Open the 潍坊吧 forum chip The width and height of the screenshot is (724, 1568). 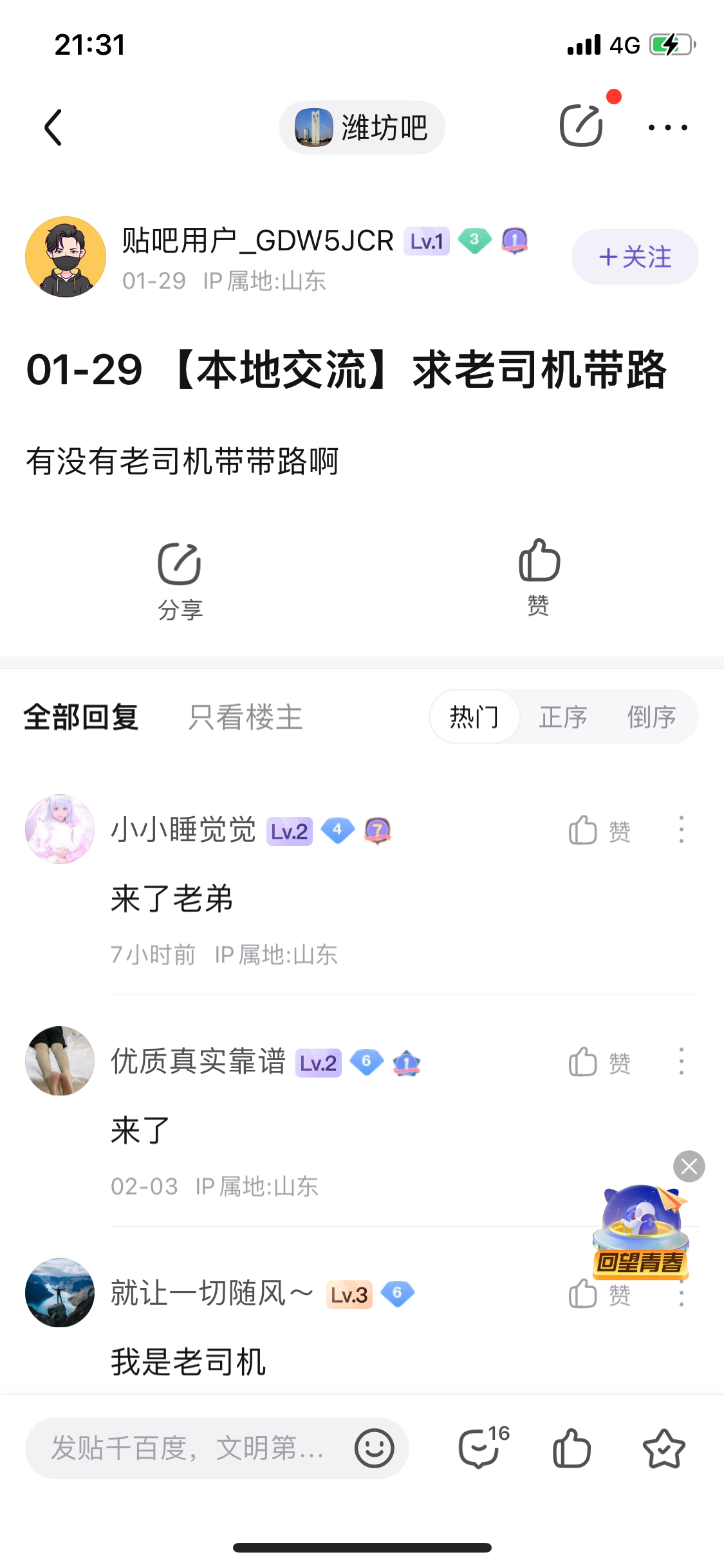pos(362,127)
